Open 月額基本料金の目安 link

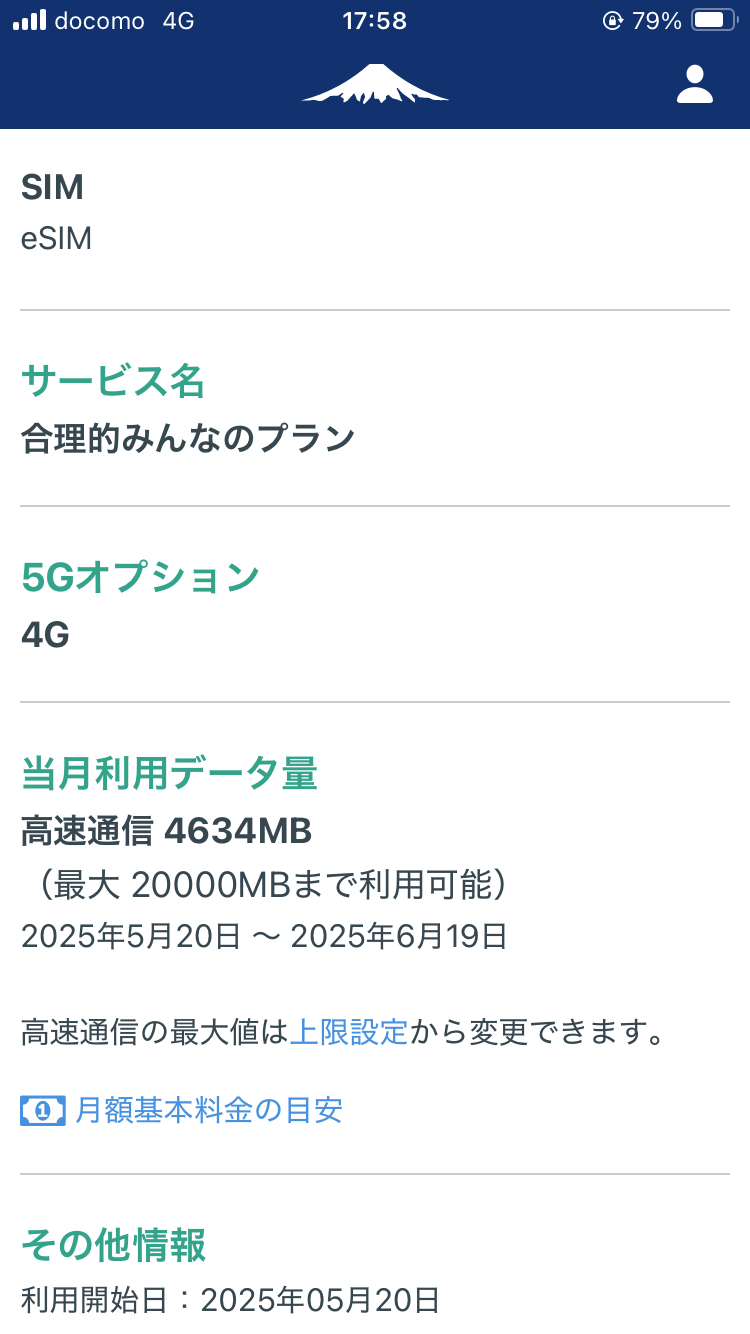[x=208, y=1110]
